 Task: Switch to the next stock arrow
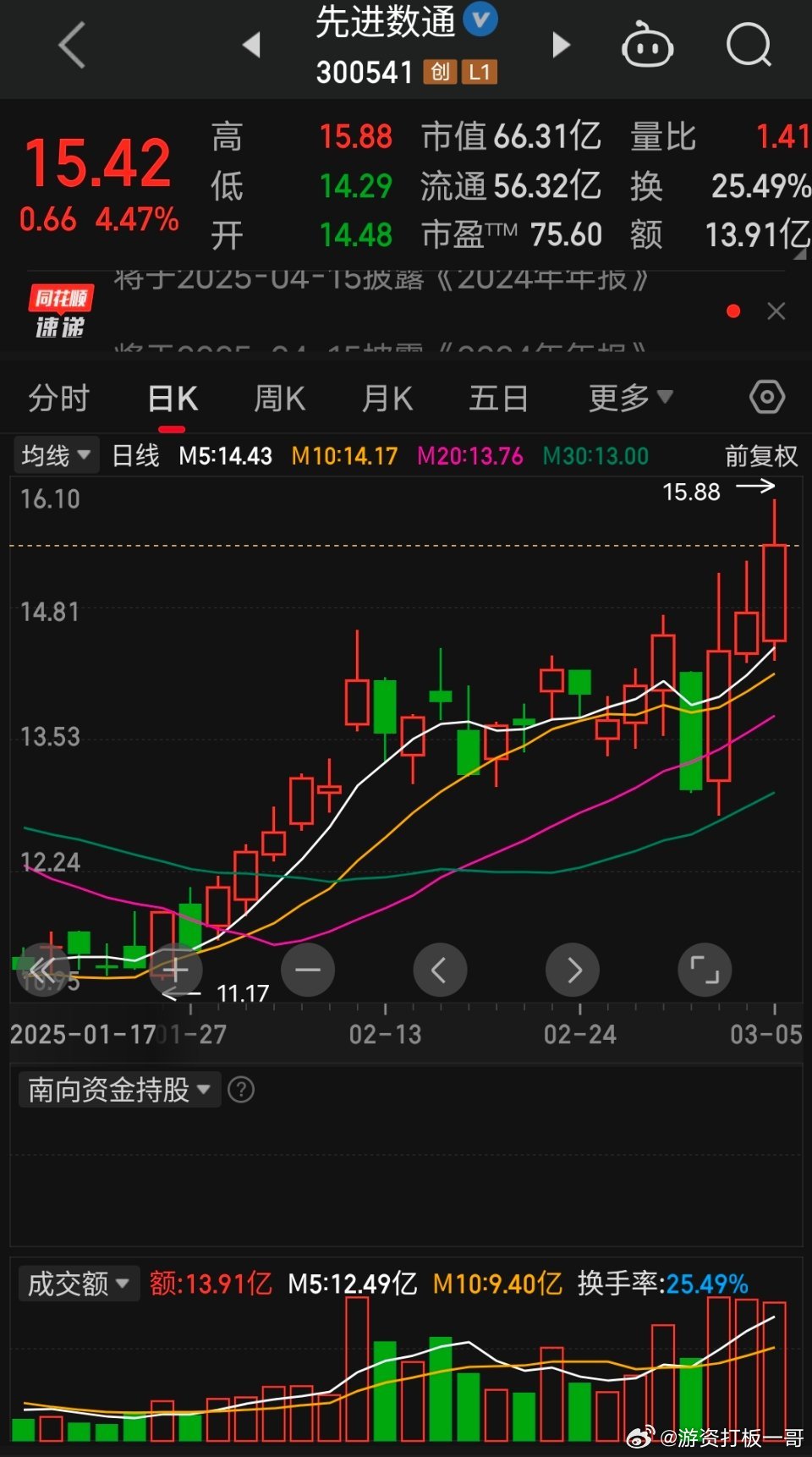(561, 45)
